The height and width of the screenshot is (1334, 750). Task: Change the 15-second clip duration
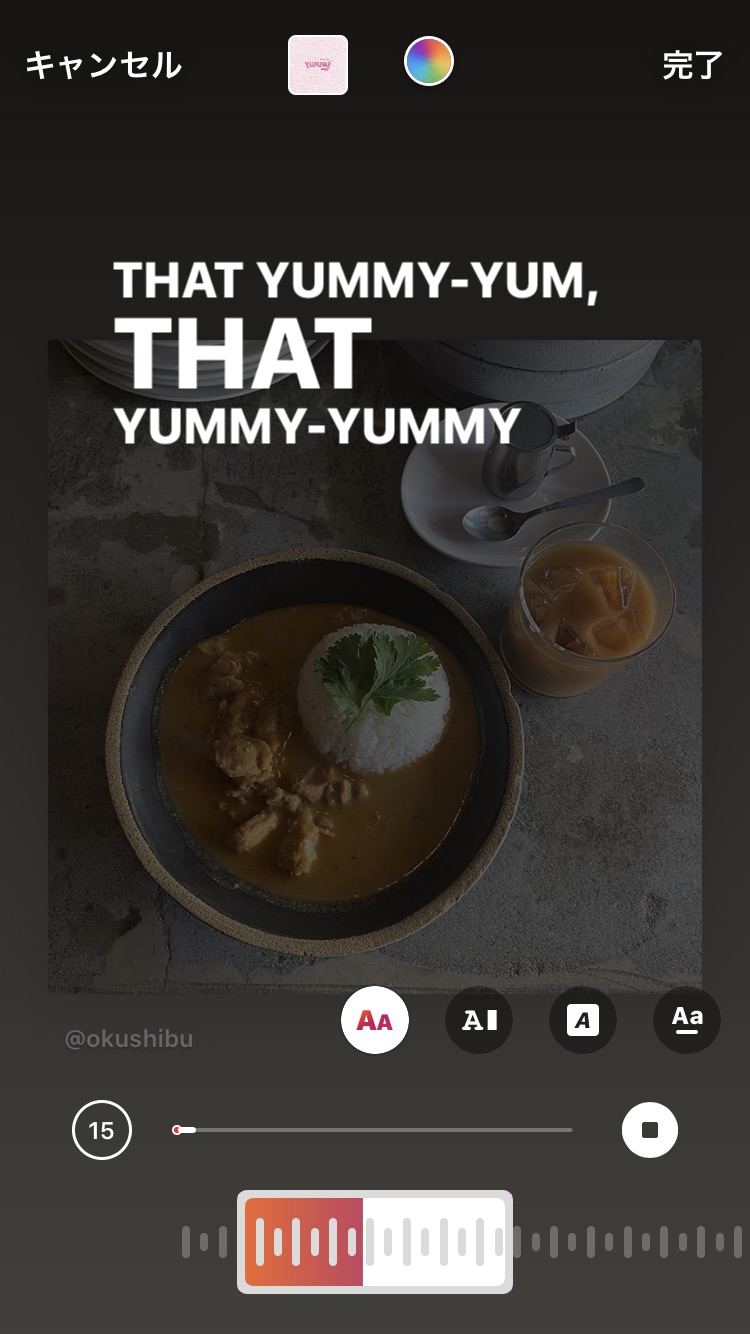(x=102, y=1130)
